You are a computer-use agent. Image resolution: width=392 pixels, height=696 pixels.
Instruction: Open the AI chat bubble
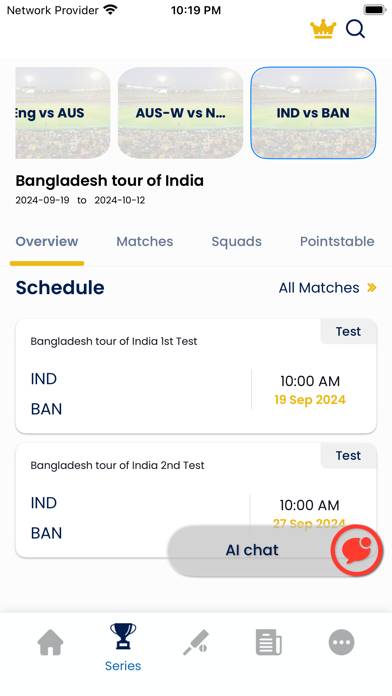tap(357, 550)
